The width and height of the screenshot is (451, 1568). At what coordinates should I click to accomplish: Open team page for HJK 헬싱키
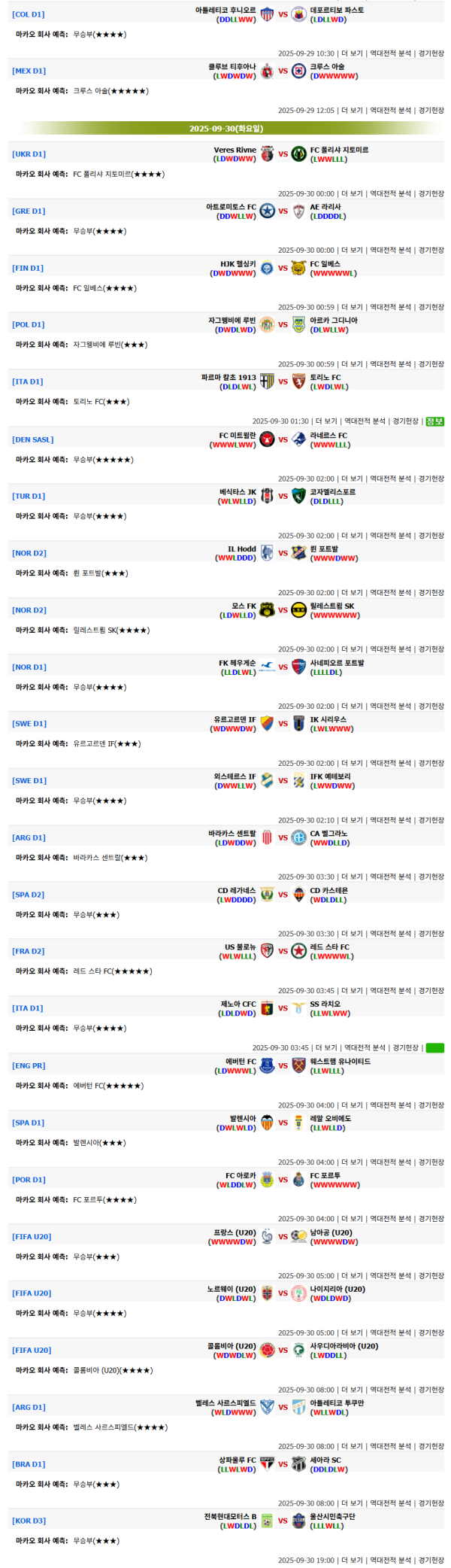click(x=238, y=264)
